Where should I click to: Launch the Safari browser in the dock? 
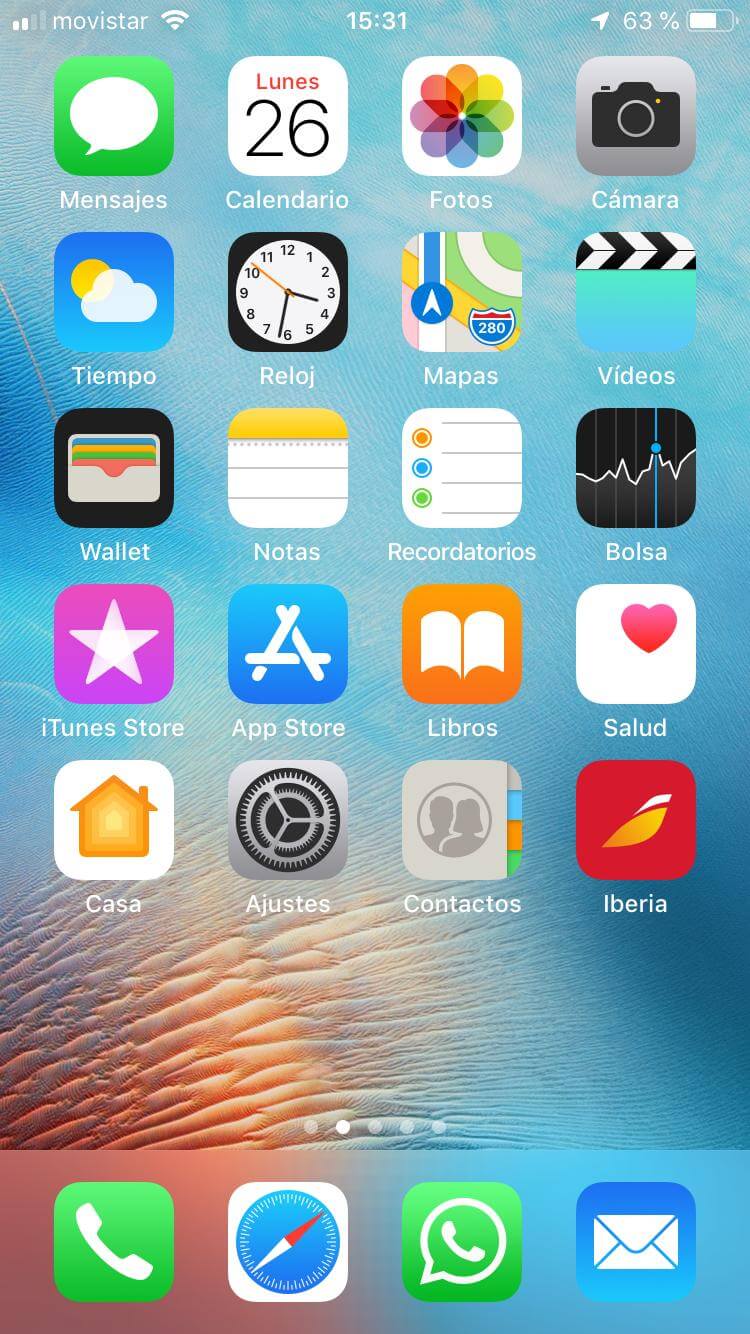[288, 1242]
